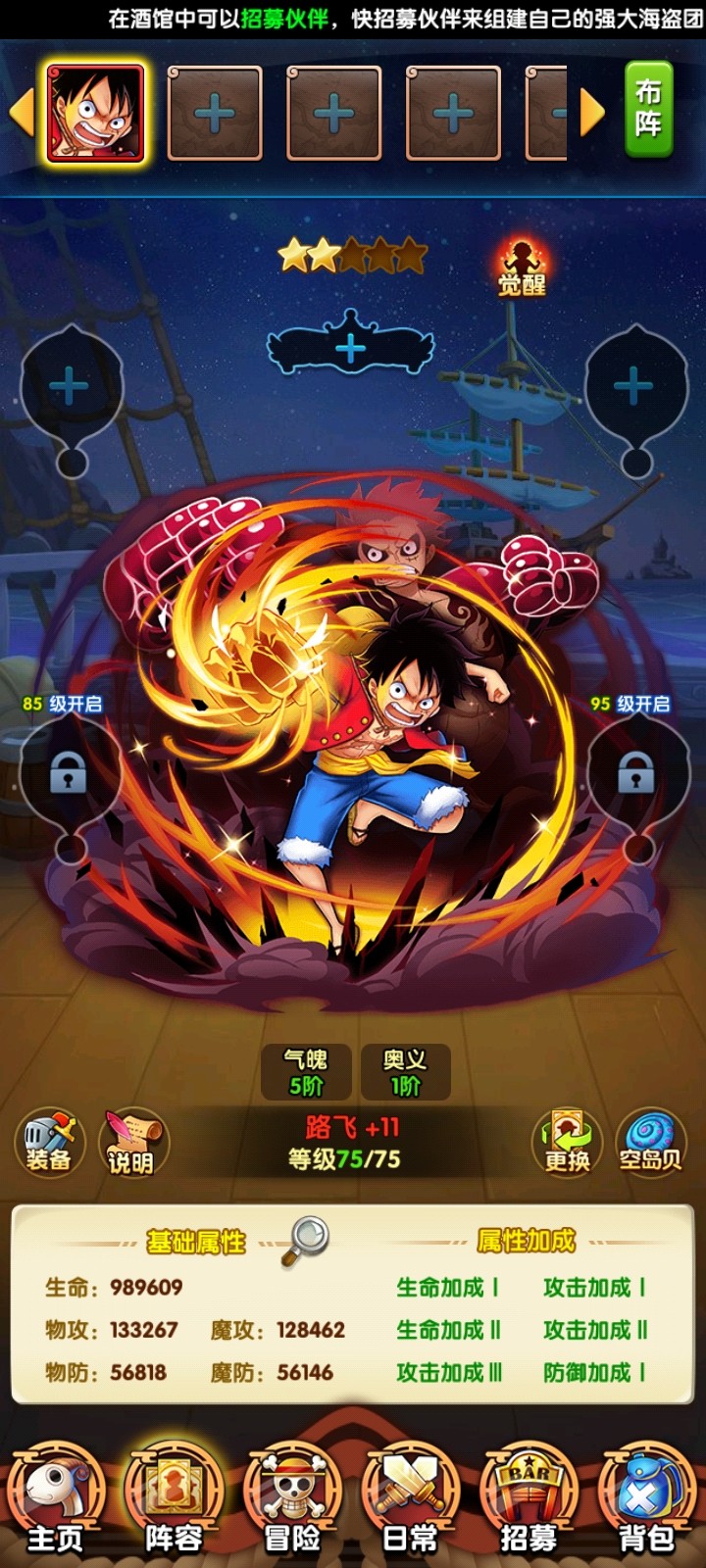Show next lineup slots with right arrow
Screen dimensions: 706x1568
591,113
